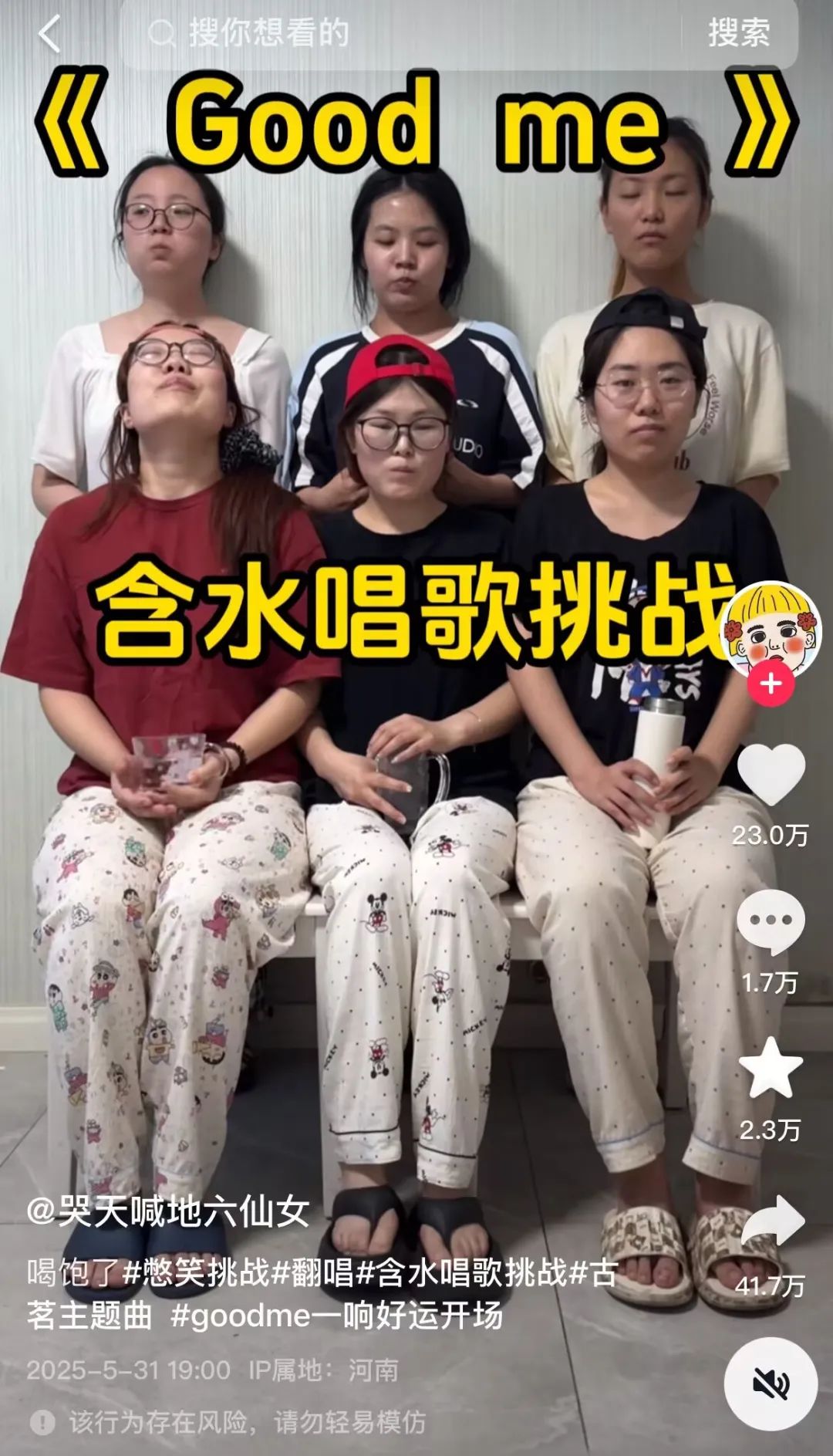Open the #憋笑挑战 hashtag
The height and width of the screenshot is (1456, 833).
click(x=196, y=1272)
